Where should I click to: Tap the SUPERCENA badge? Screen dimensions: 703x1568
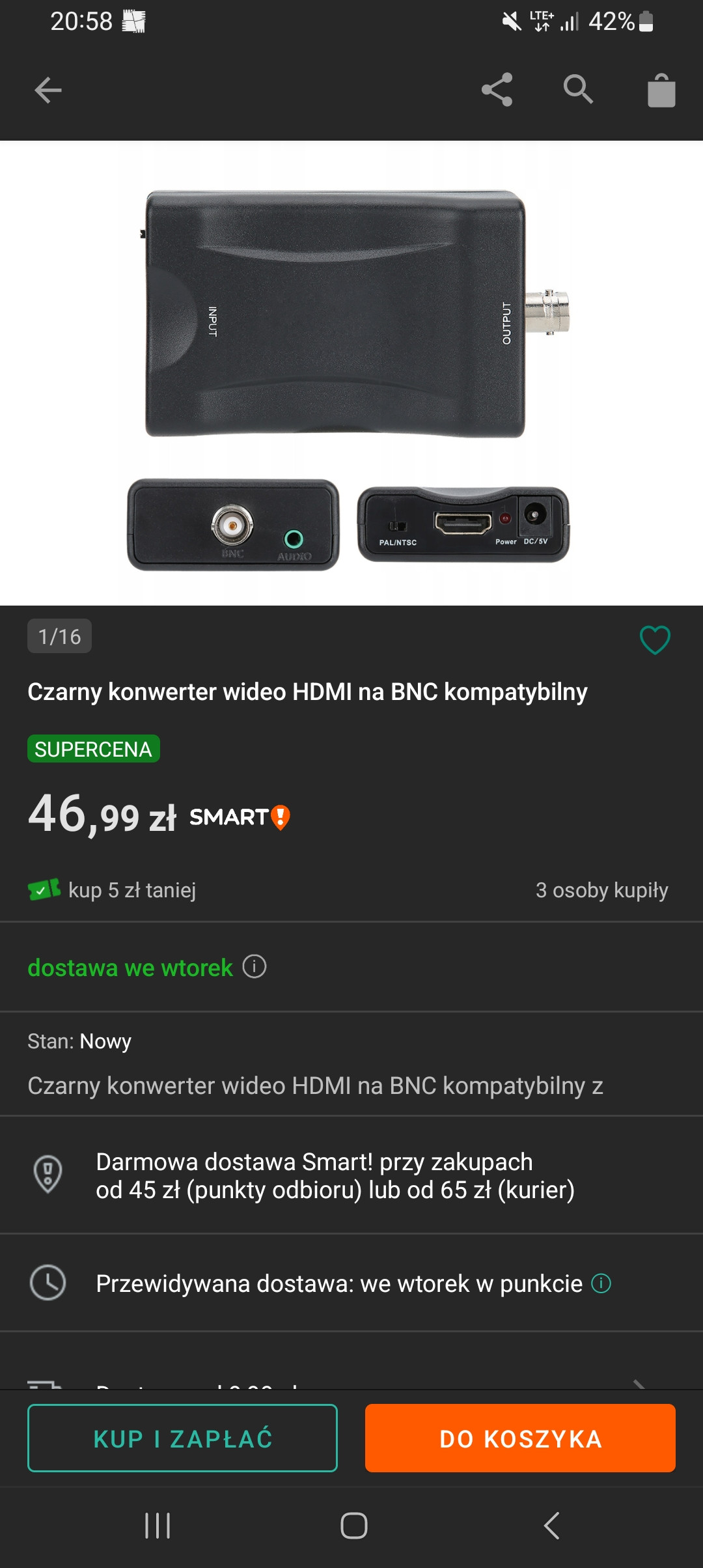tap(93, 749)
